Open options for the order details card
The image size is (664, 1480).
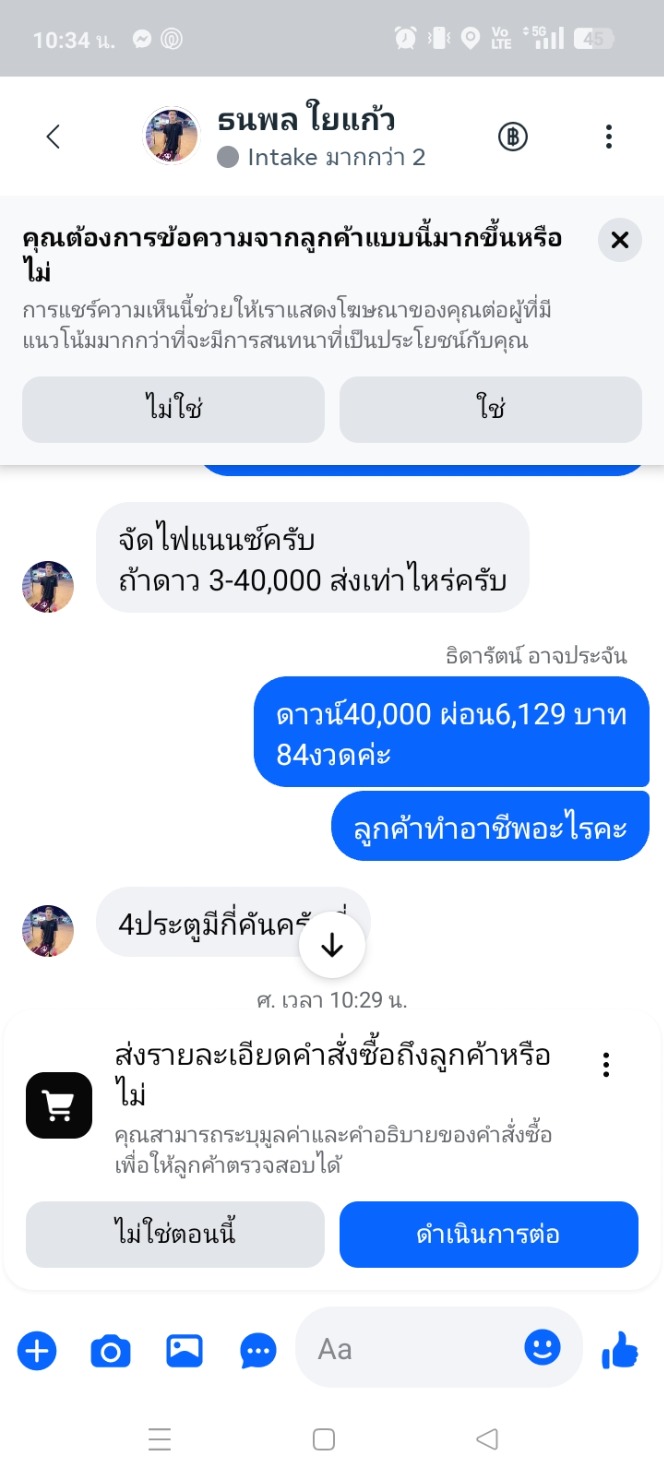(x=606, y=1065)
